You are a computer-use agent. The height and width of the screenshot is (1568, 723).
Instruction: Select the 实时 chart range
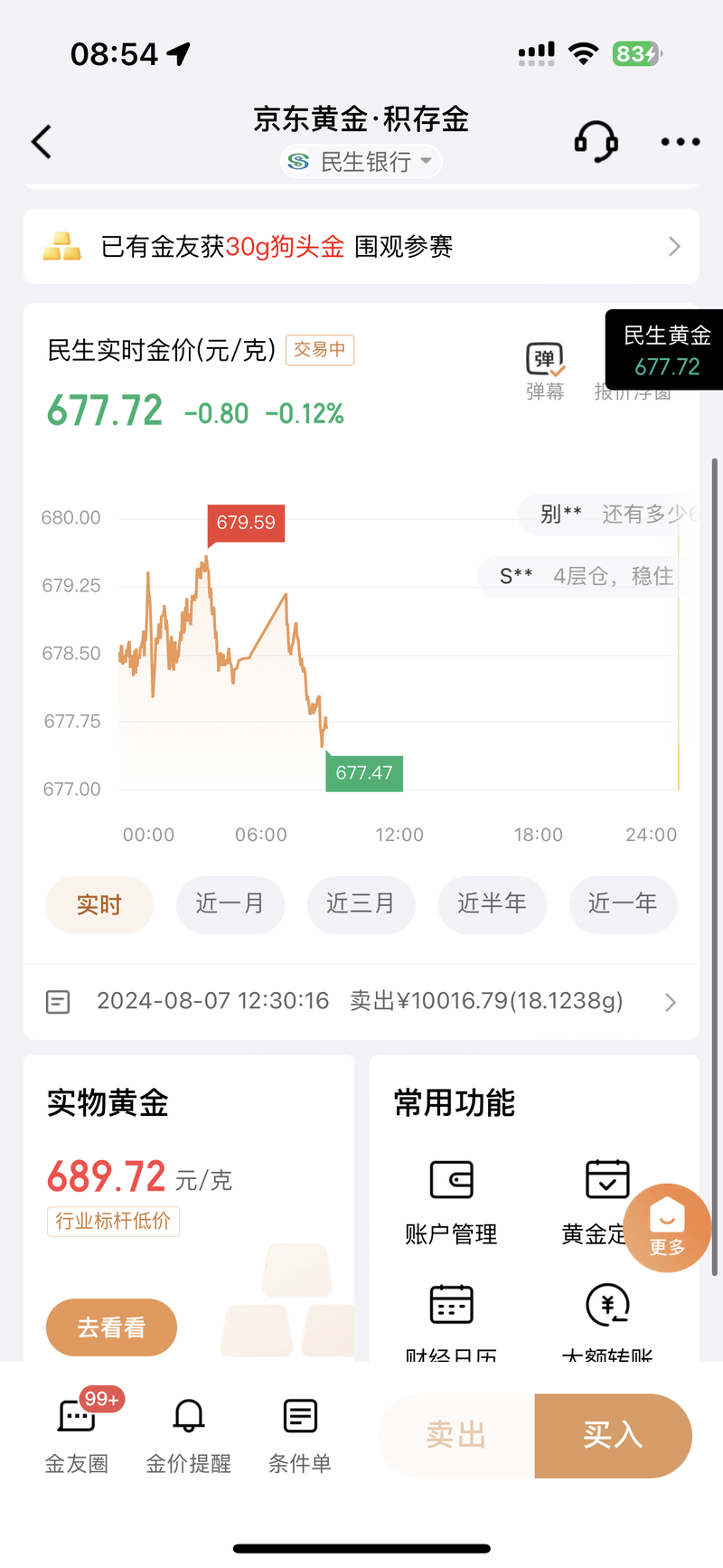click(99, 904)
